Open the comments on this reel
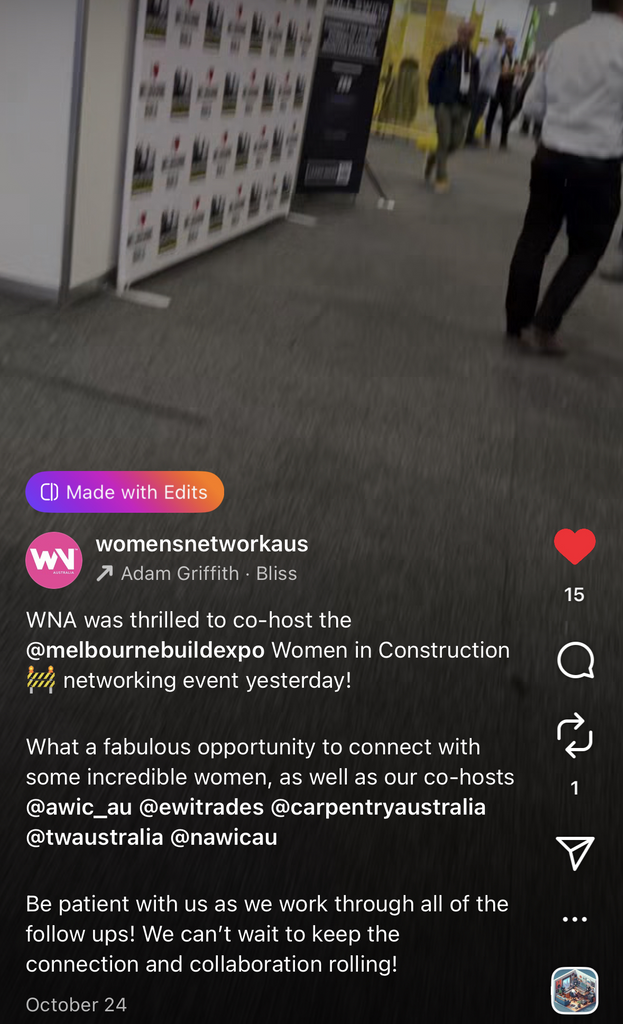 point(575,660)
